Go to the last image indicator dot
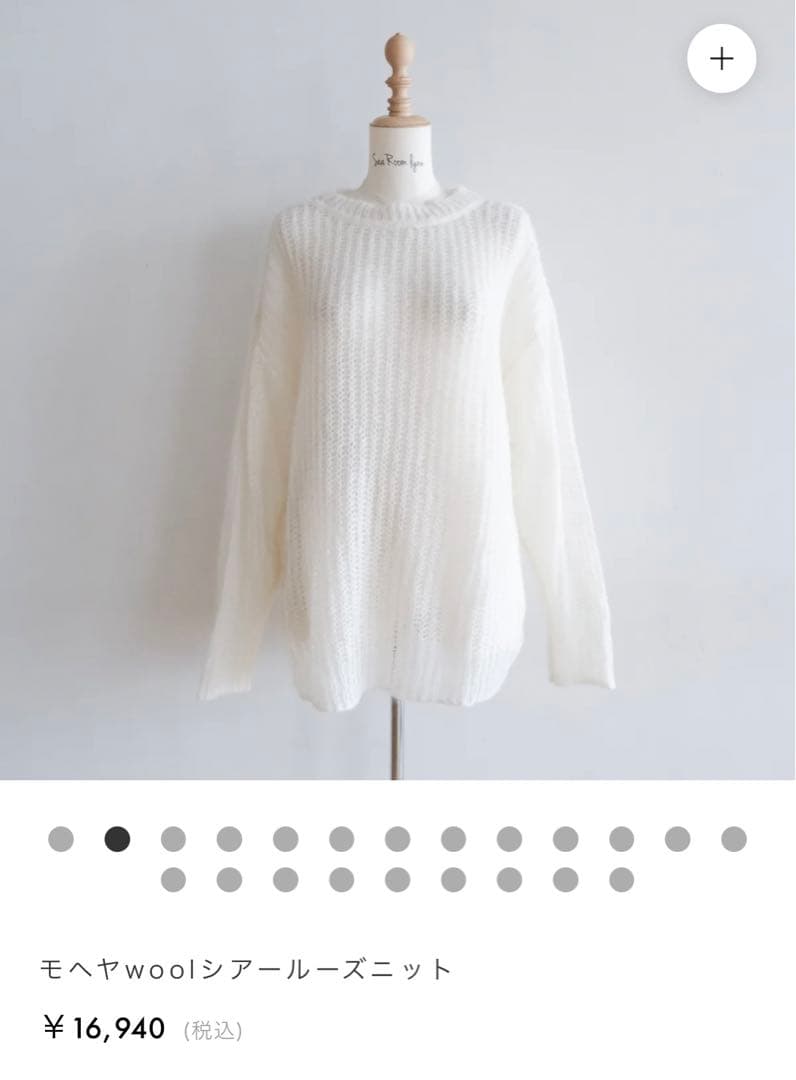 pyautogui.click(x=622, y=880)
